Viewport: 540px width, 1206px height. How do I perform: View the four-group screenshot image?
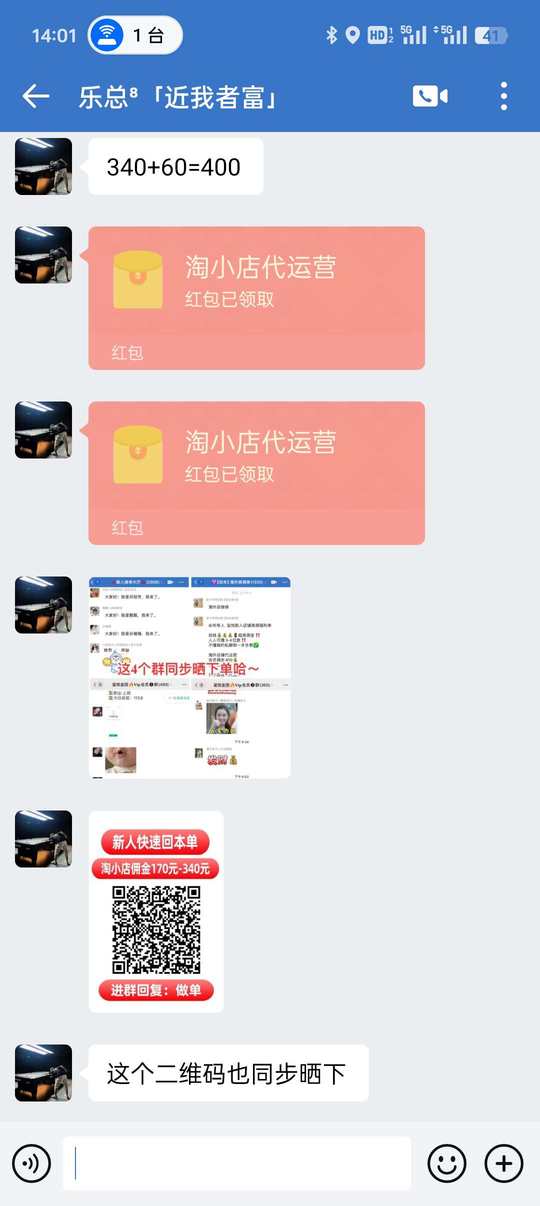point(190,677)
